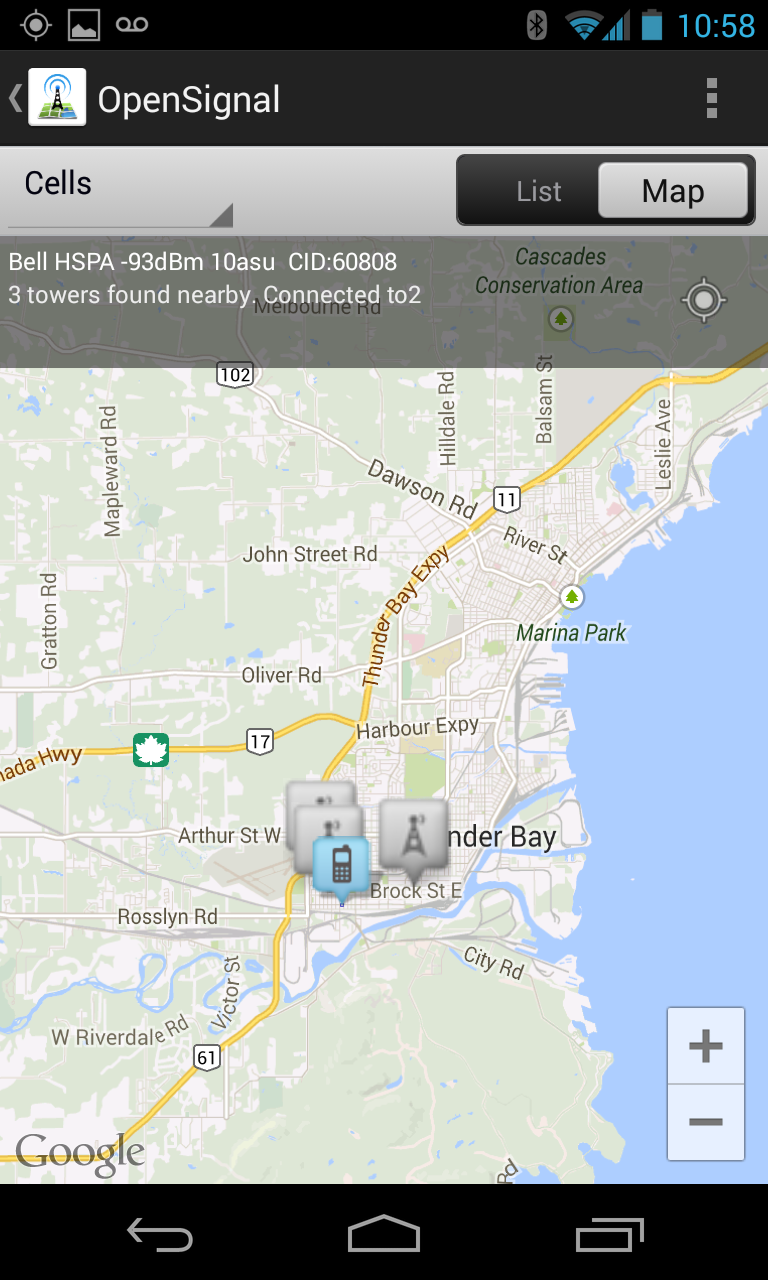The width and height of the screenshot is (768, 1280).
Task: Tap the Cascades Conservation Area park icon
Action: [560, 318]
